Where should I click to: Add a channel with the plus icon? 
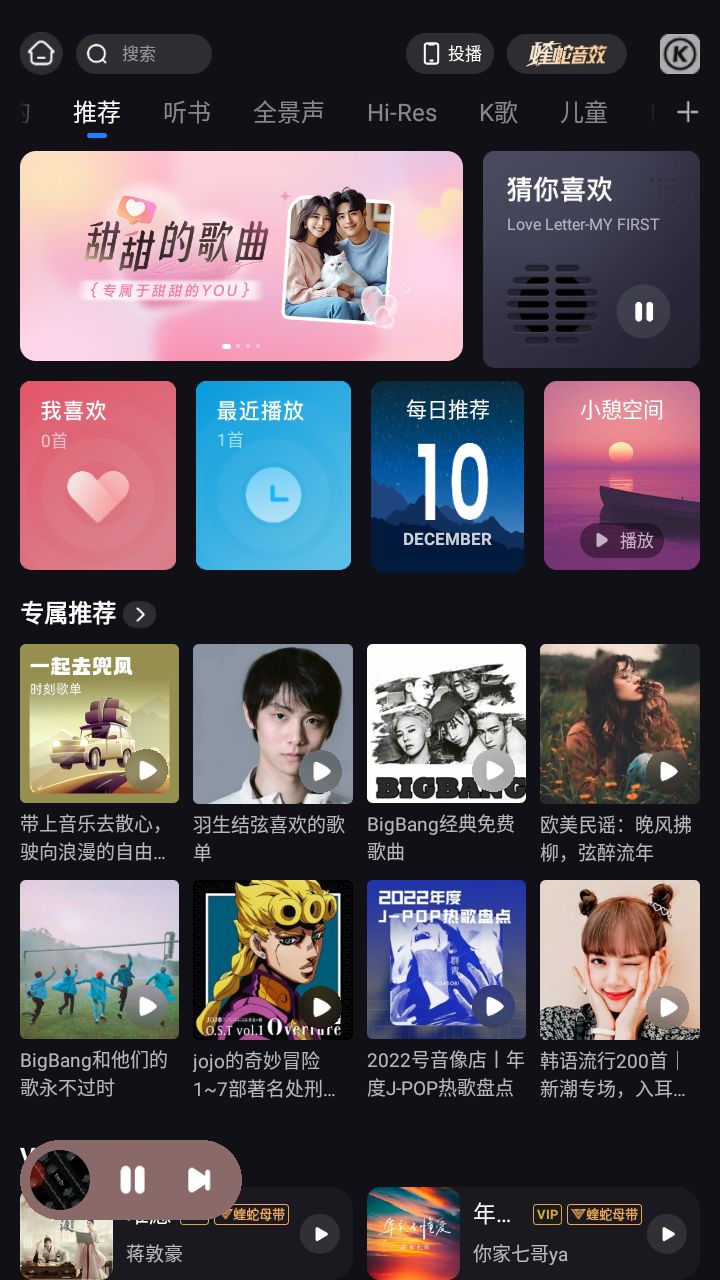coord(687,112)
